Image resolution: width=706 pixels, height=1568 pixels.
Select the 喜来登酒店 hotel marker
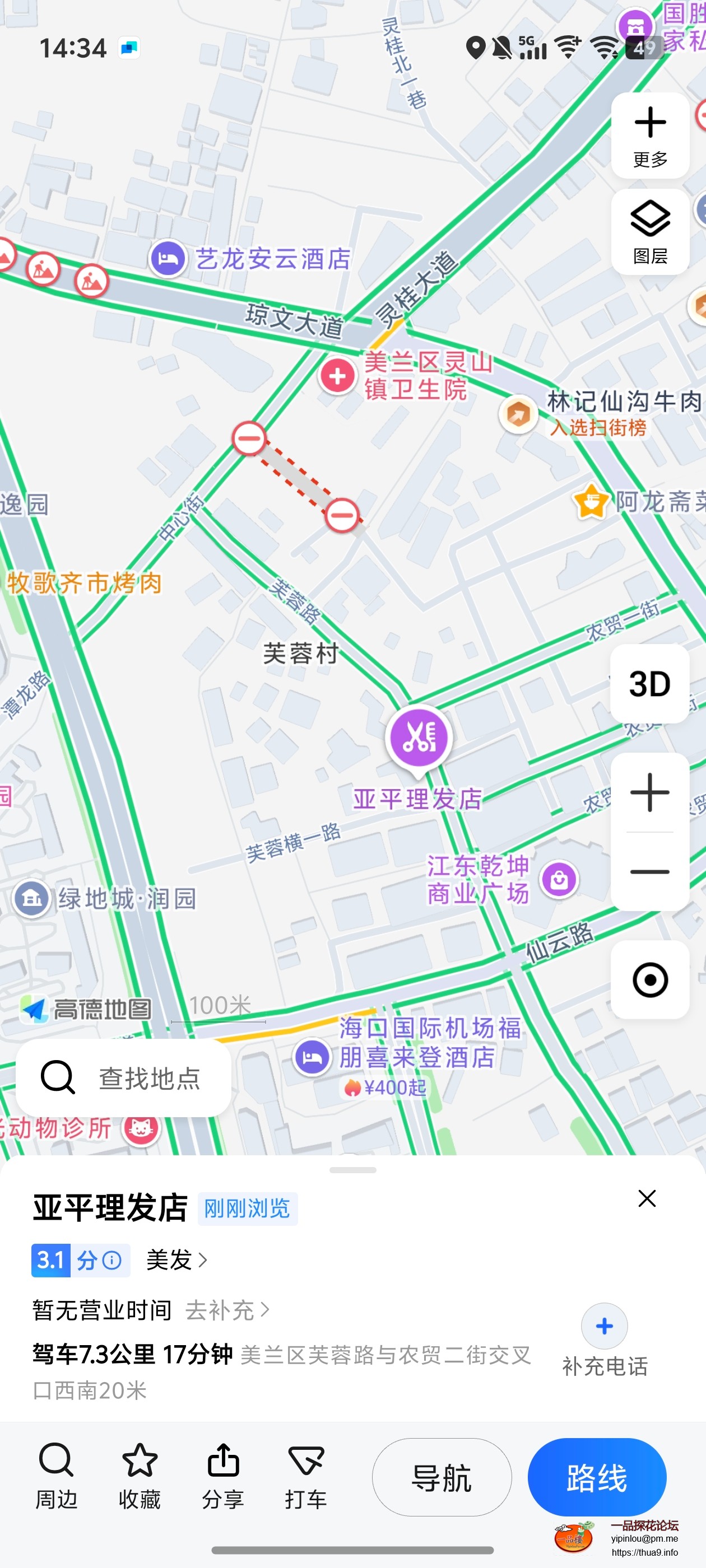(x=312, y=1057)
